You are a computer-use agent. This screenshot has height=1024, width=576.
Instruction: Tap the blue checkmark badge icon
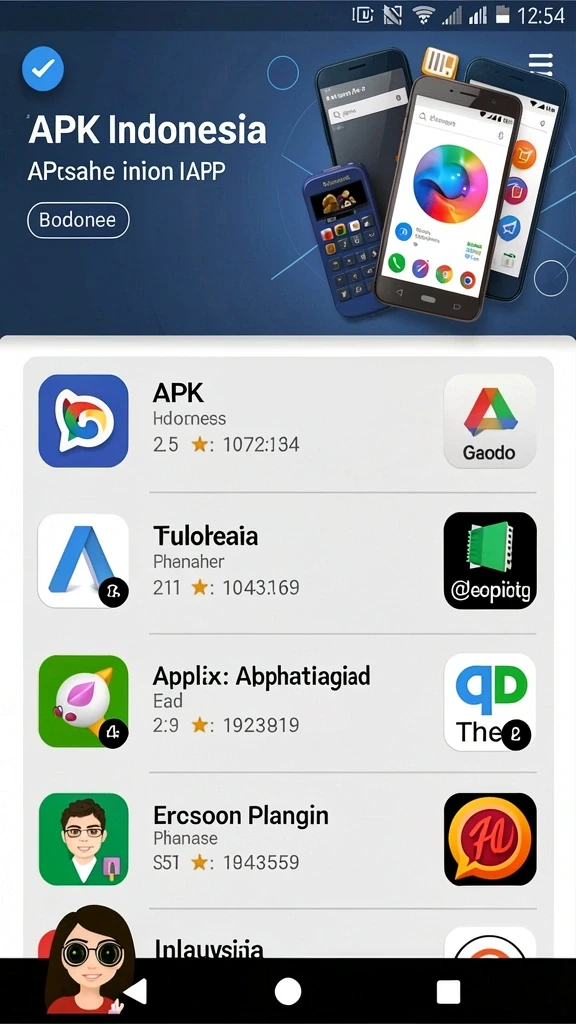point(43,69)
